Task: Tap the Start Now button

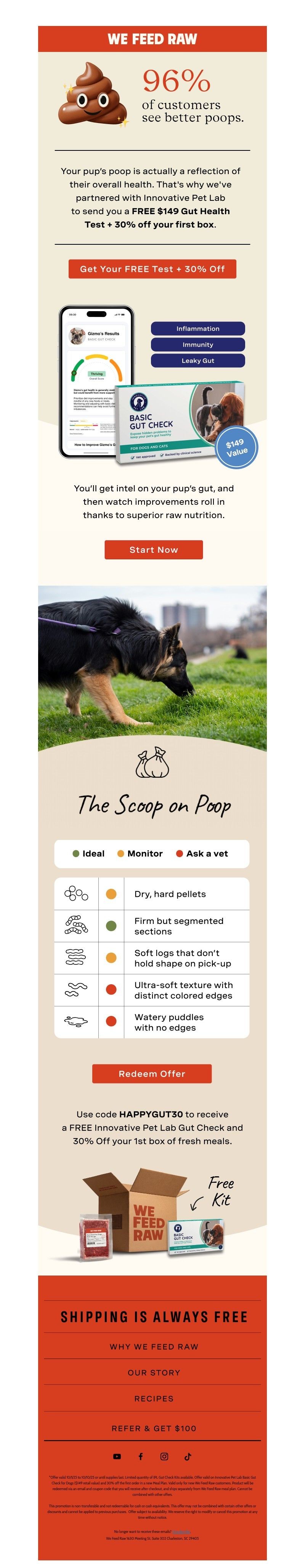Action: [x=153, y=549]
